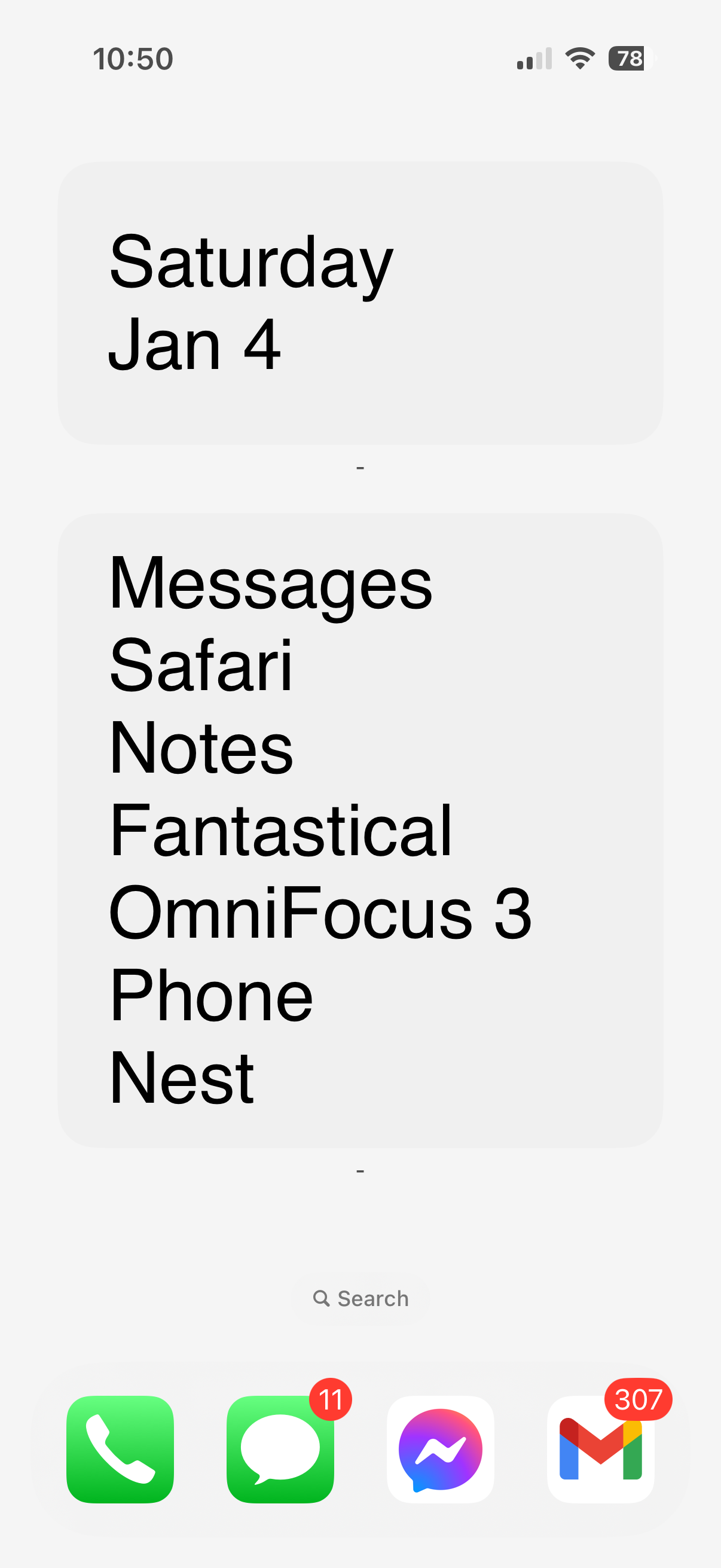Tap the Search pill above the dock
The height and width of the screenshot is (1568, 721).
361,1298
